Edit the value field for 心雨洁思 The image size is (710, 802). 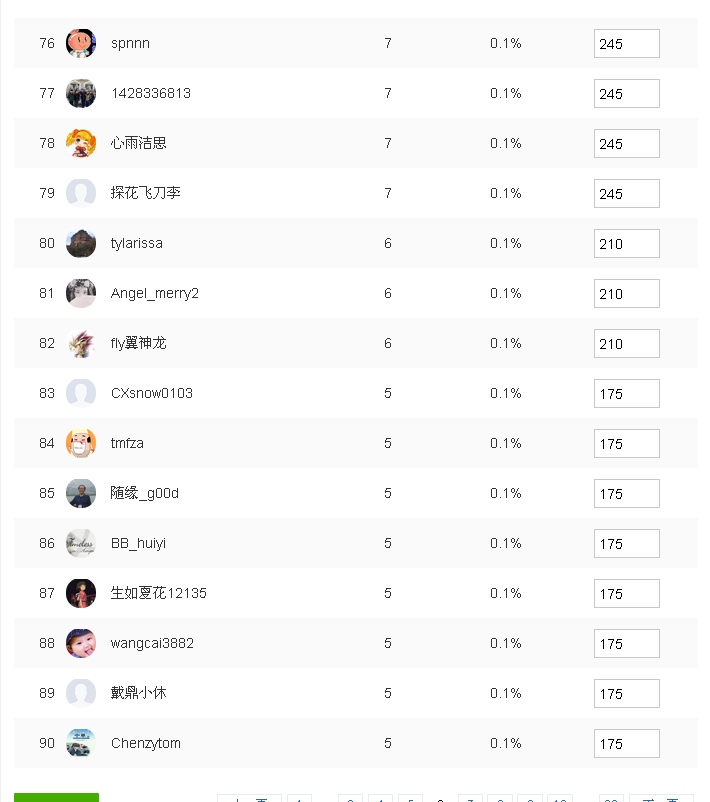point(627,144)
